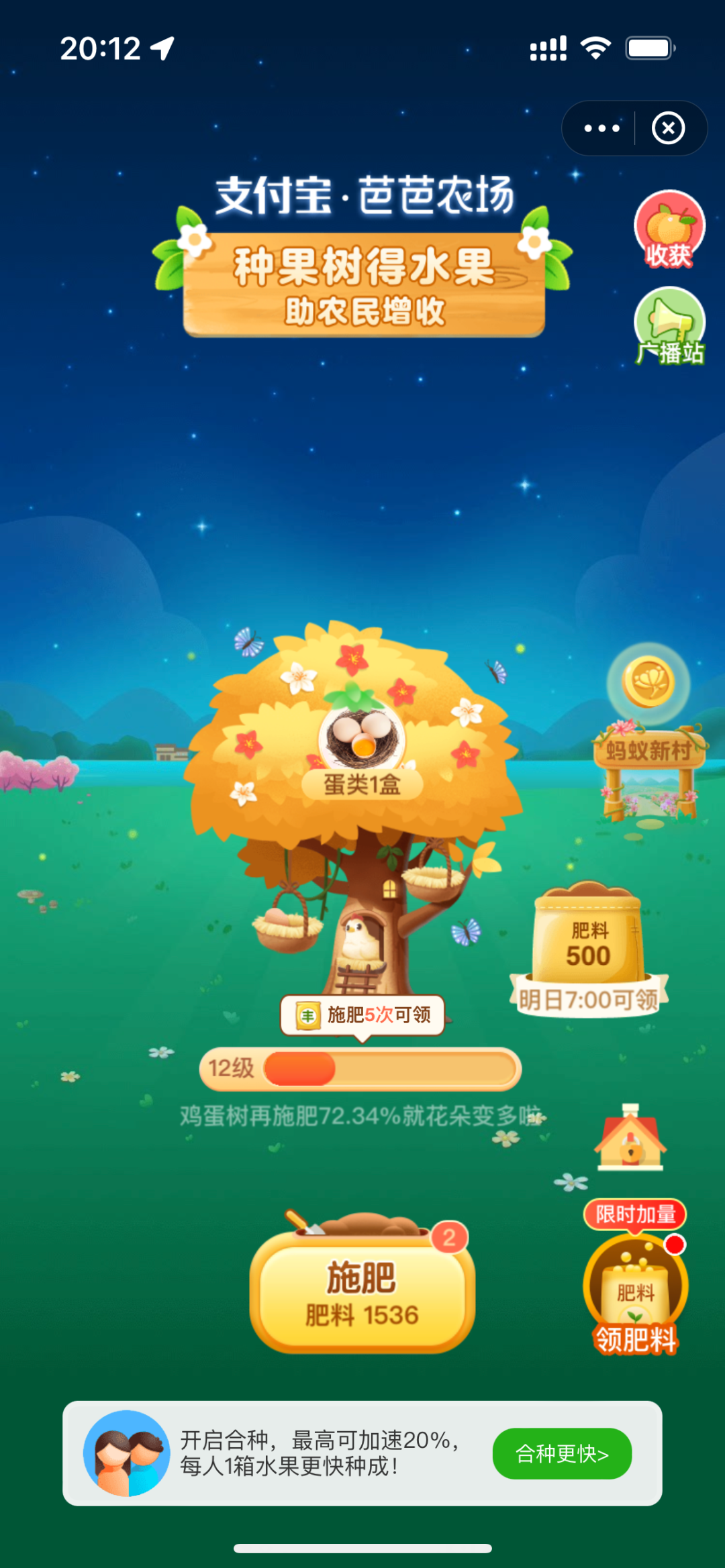Open the locked house icon
725x1568 pixels.
pos(630,1140)
